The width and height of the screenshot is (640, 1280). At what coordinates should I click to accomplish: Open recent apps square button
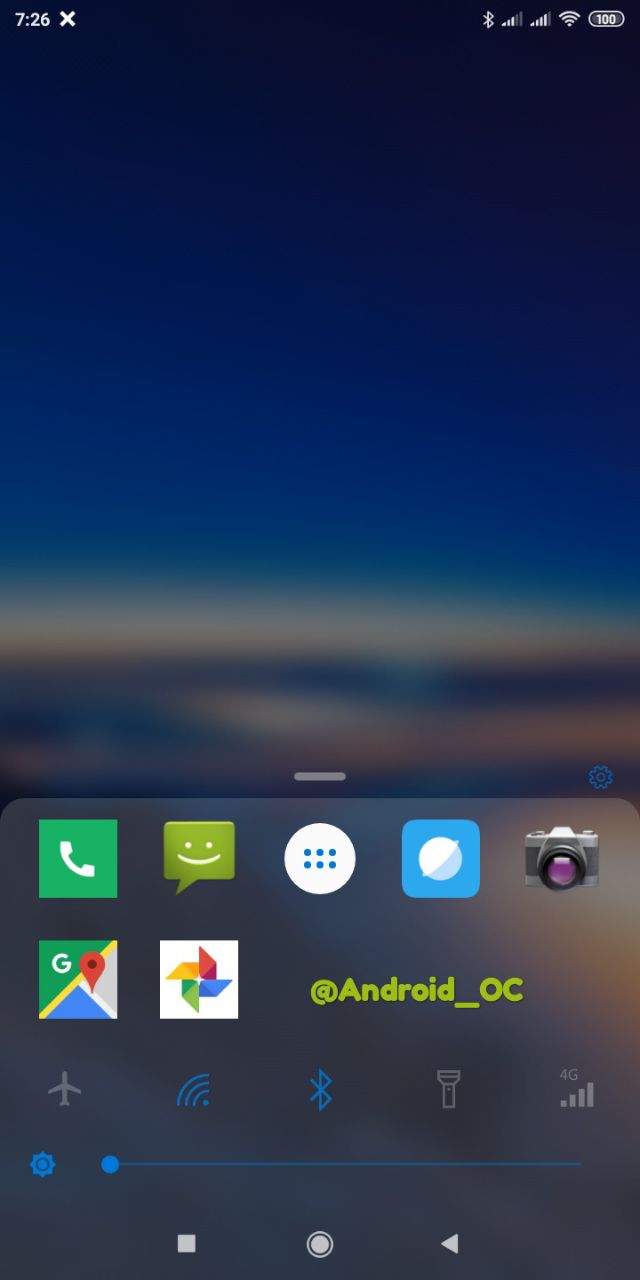pos(186,1243)
